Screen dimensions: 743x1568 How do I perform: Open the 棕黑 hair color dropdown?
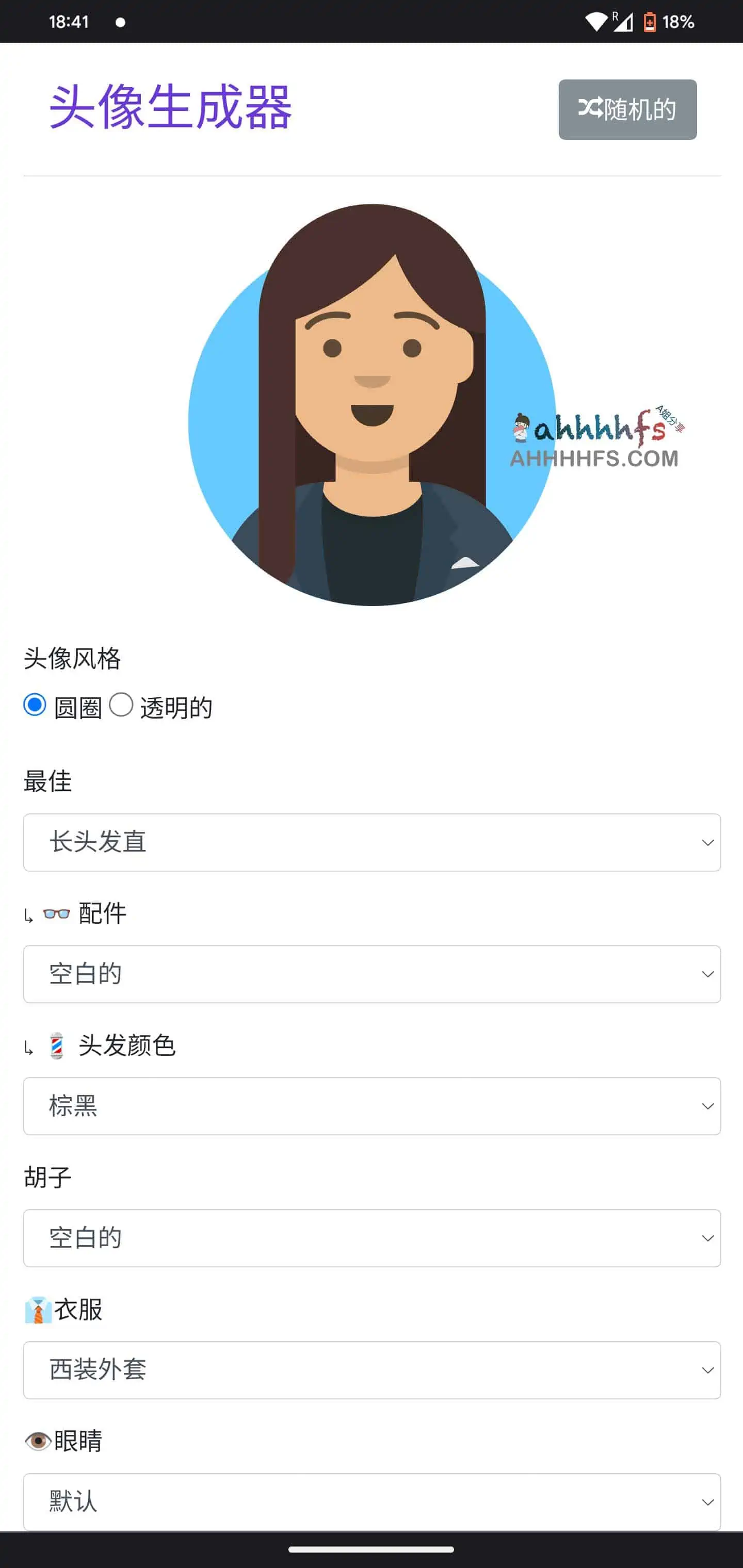click(x=372, y=1106)
